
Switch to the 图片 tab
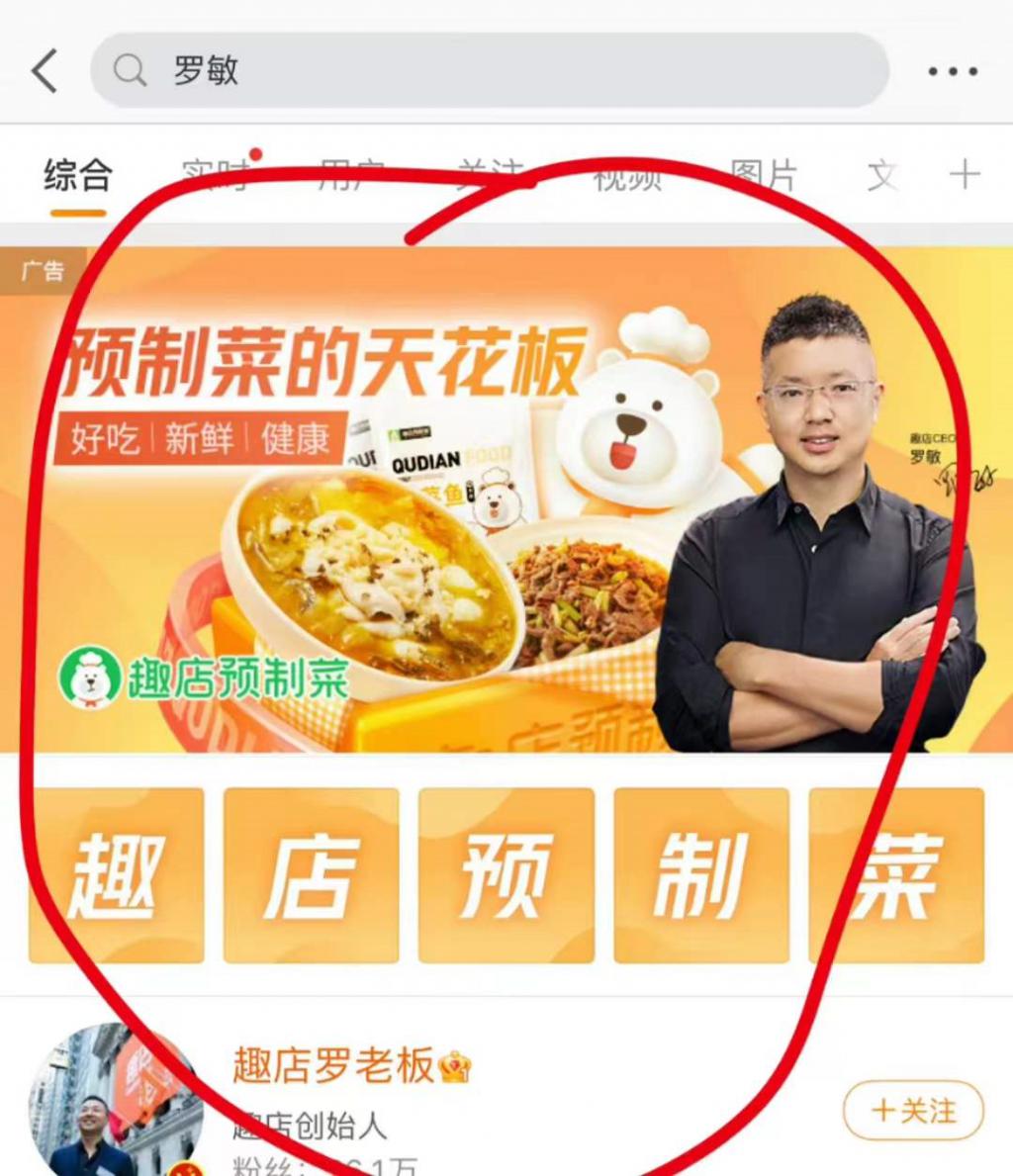[763, 176]
